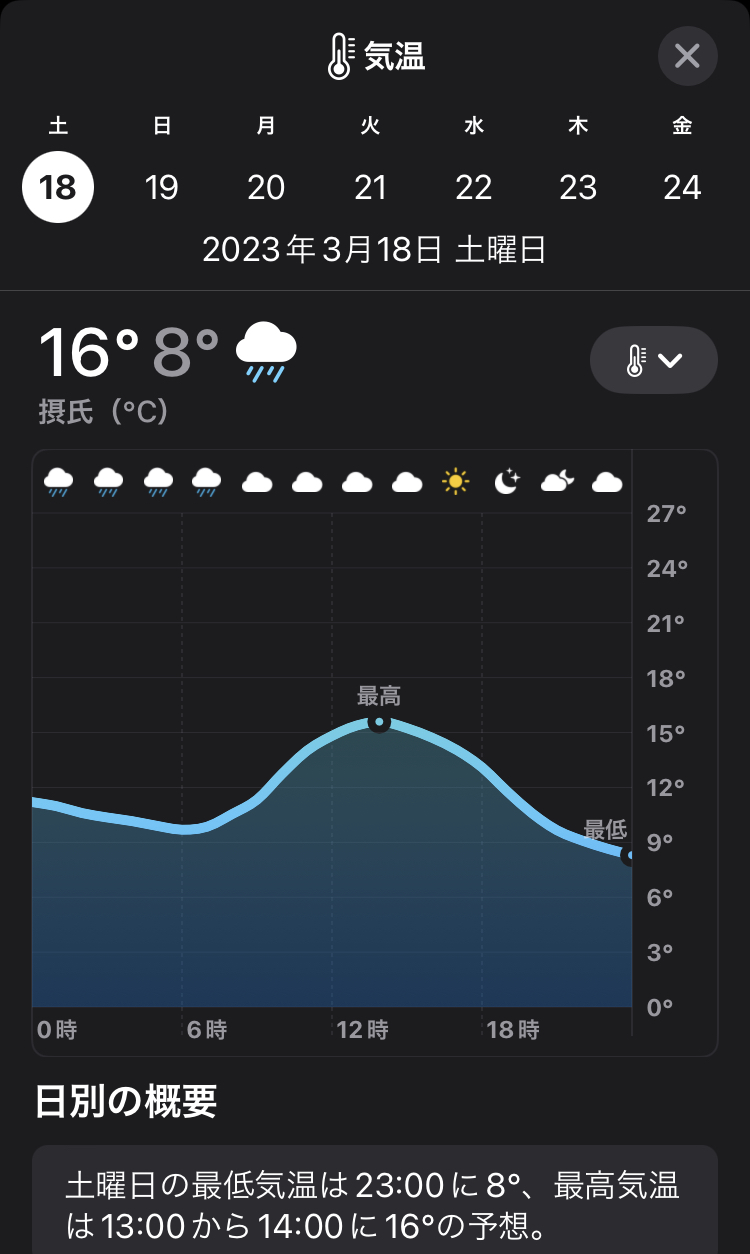The height and width of the screenshot is (1254, 750).
Task: View Wednesday the 22nd temperatures
Action: click(474, 187)
